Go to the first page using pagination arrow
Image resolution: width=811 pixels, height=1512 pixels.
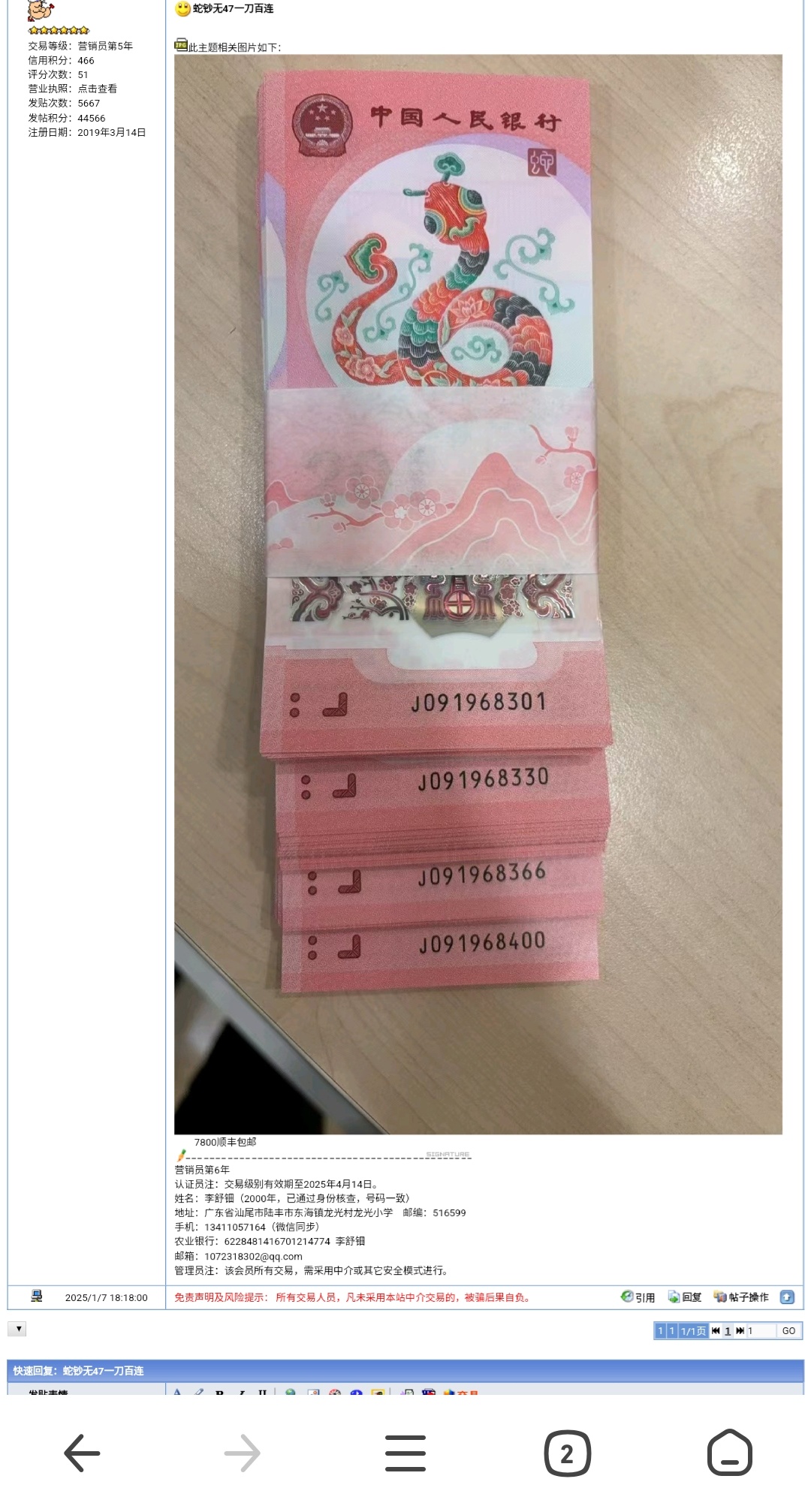(716, 1330)
